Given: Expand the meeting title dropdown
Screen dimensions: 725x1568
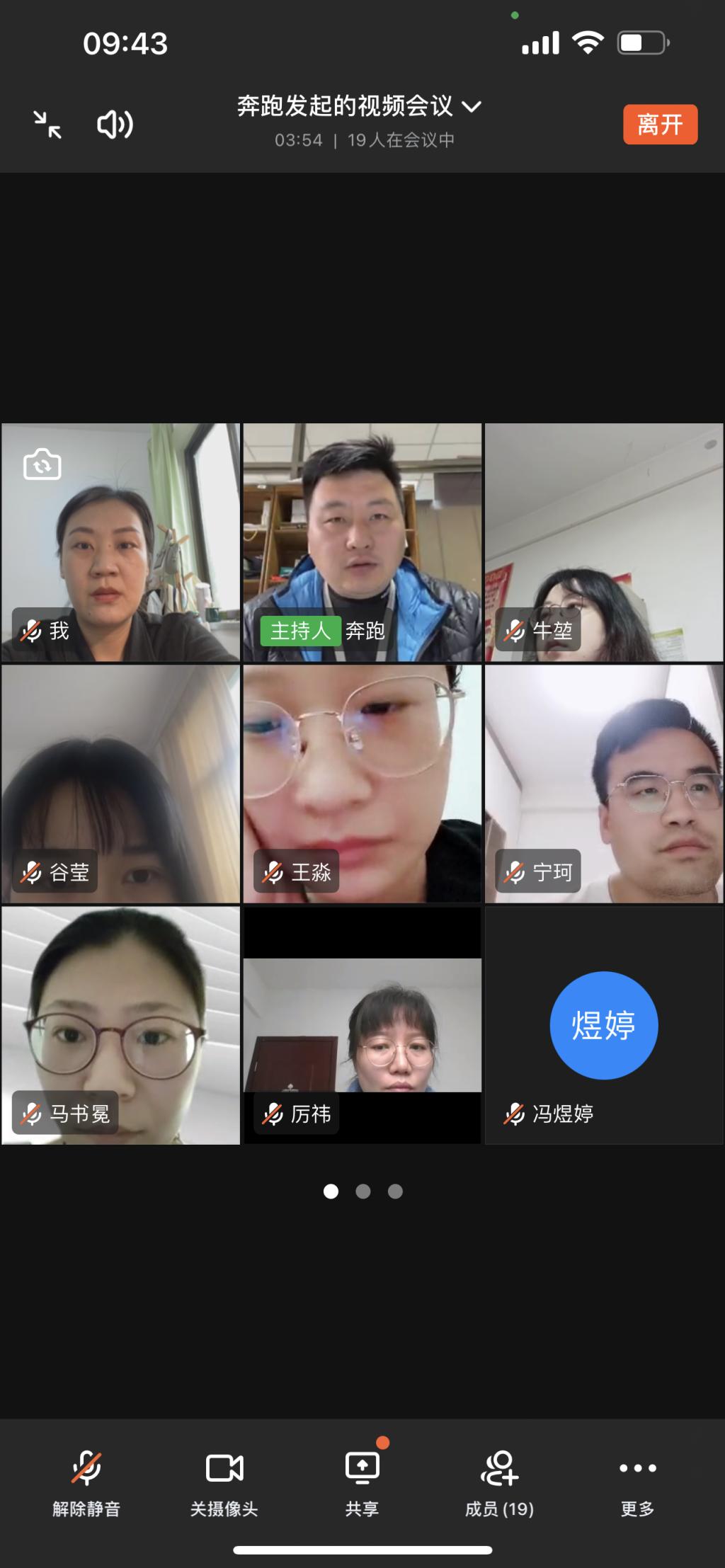Looking at the screenshot, I should click(472, 107).
